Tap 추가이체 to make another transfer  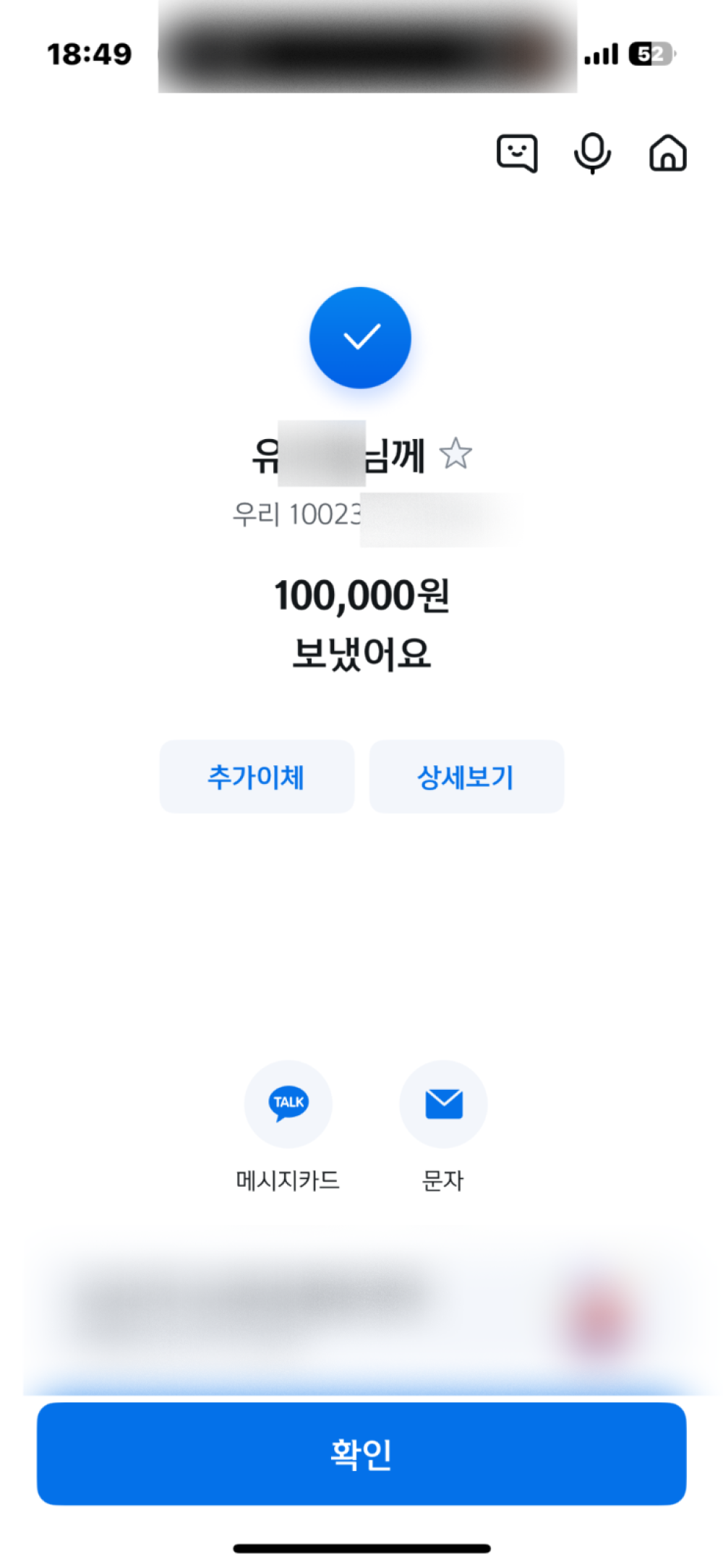coord(257,777)
